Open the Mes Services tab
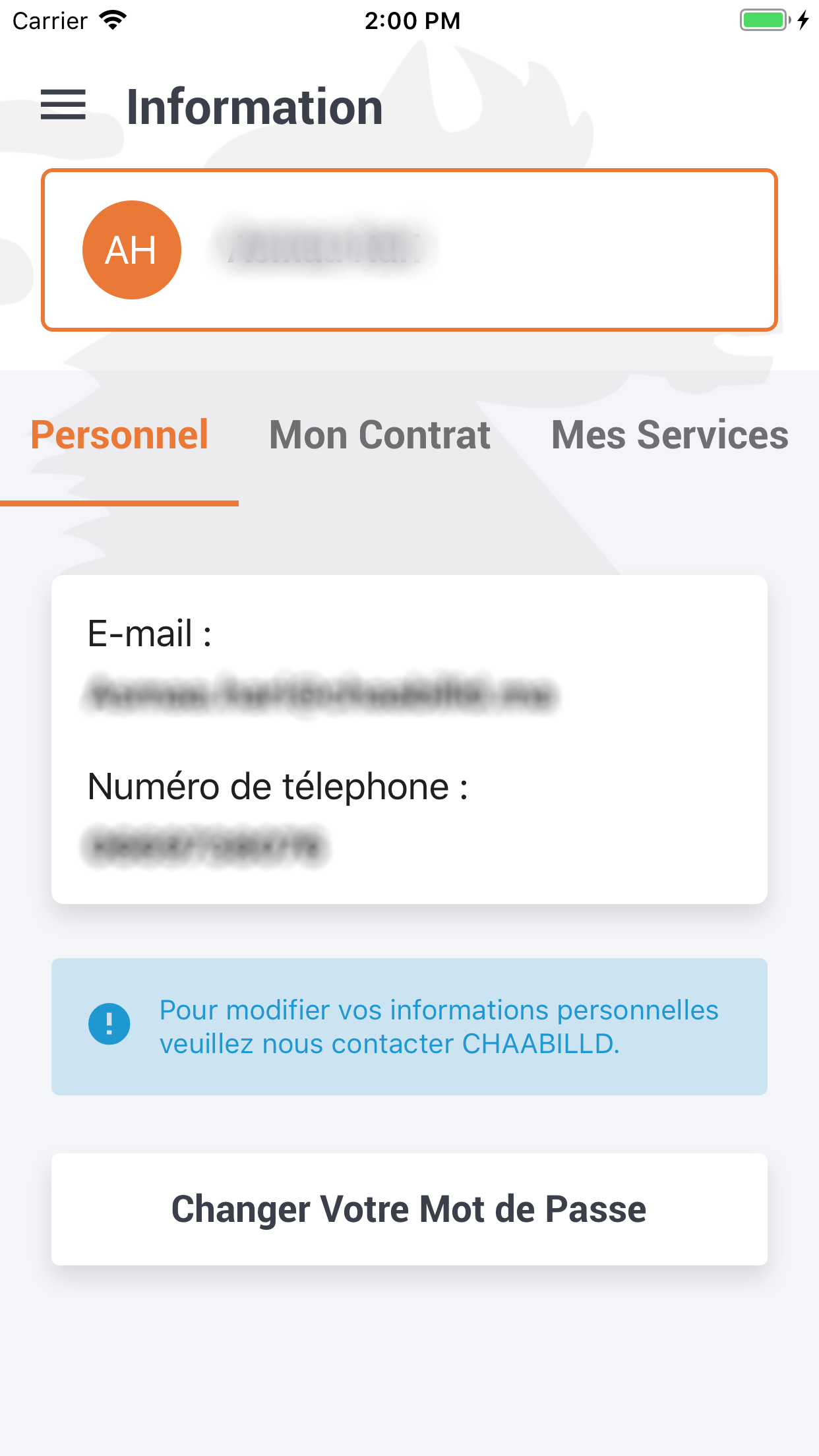Screen dimensions: 819x1456 coord(669,435)
